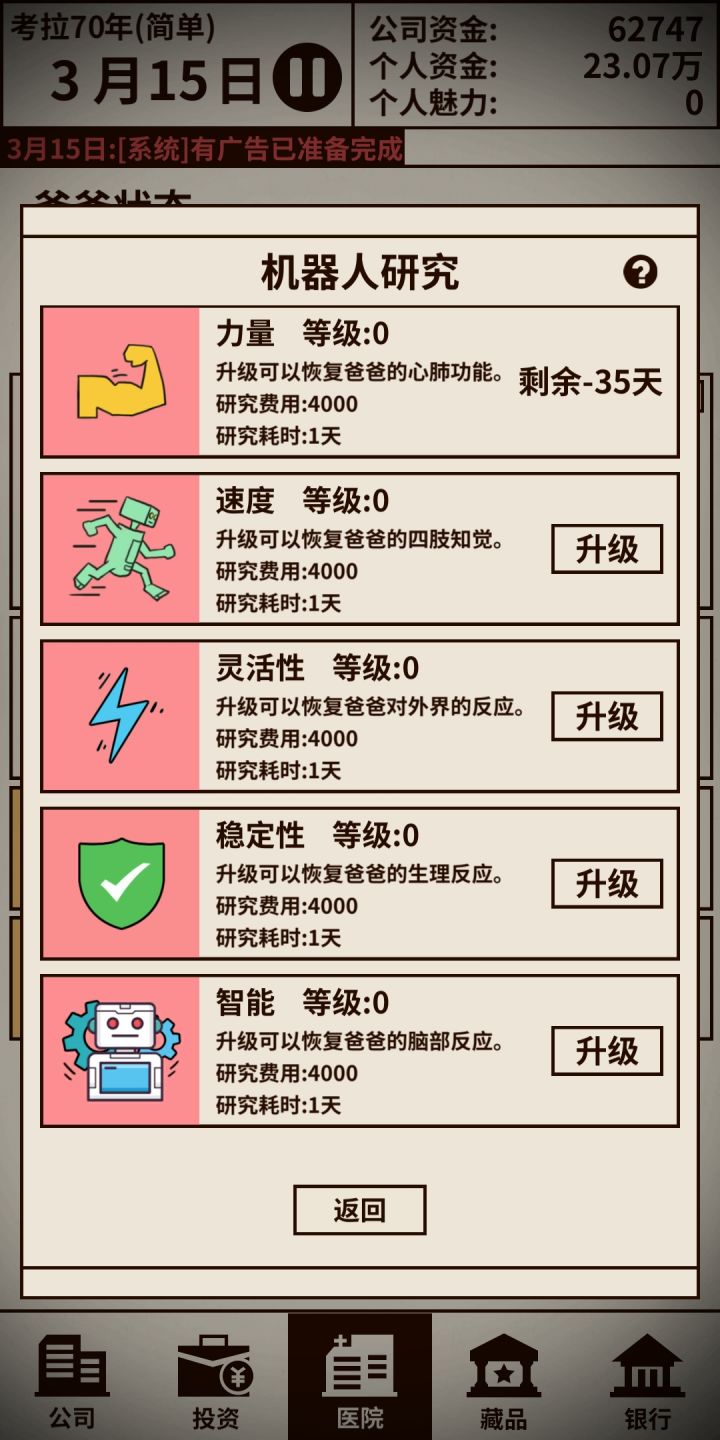720x1440 pixels.
Task: Click the running robot icon for 速度
Action: [x=120, y=548]
